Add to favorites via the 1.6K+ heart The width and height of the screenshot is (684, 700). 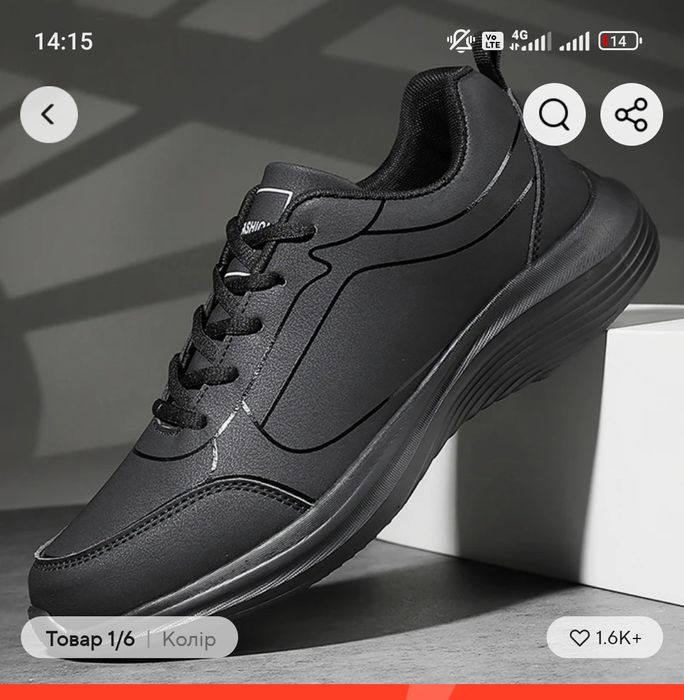(604, 638)
